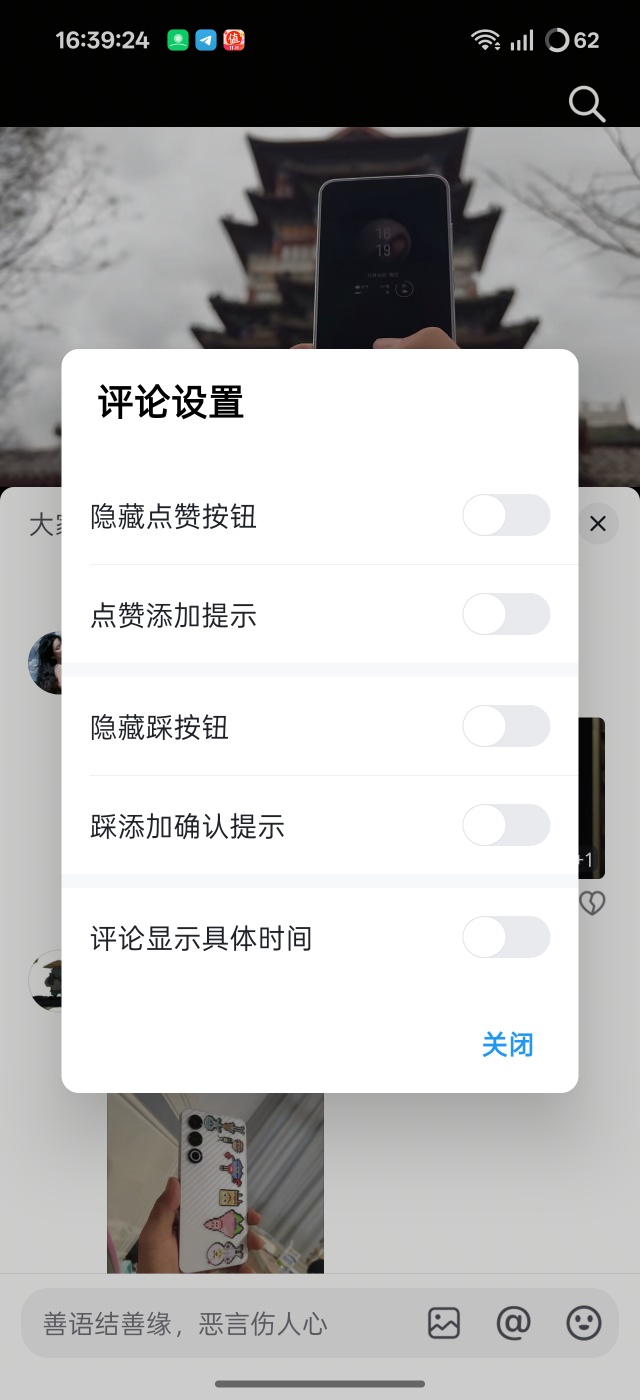Attach a picture to the comment
Image resolution: width=640 pixels, height=1400 pixels.
[444, 1323]
